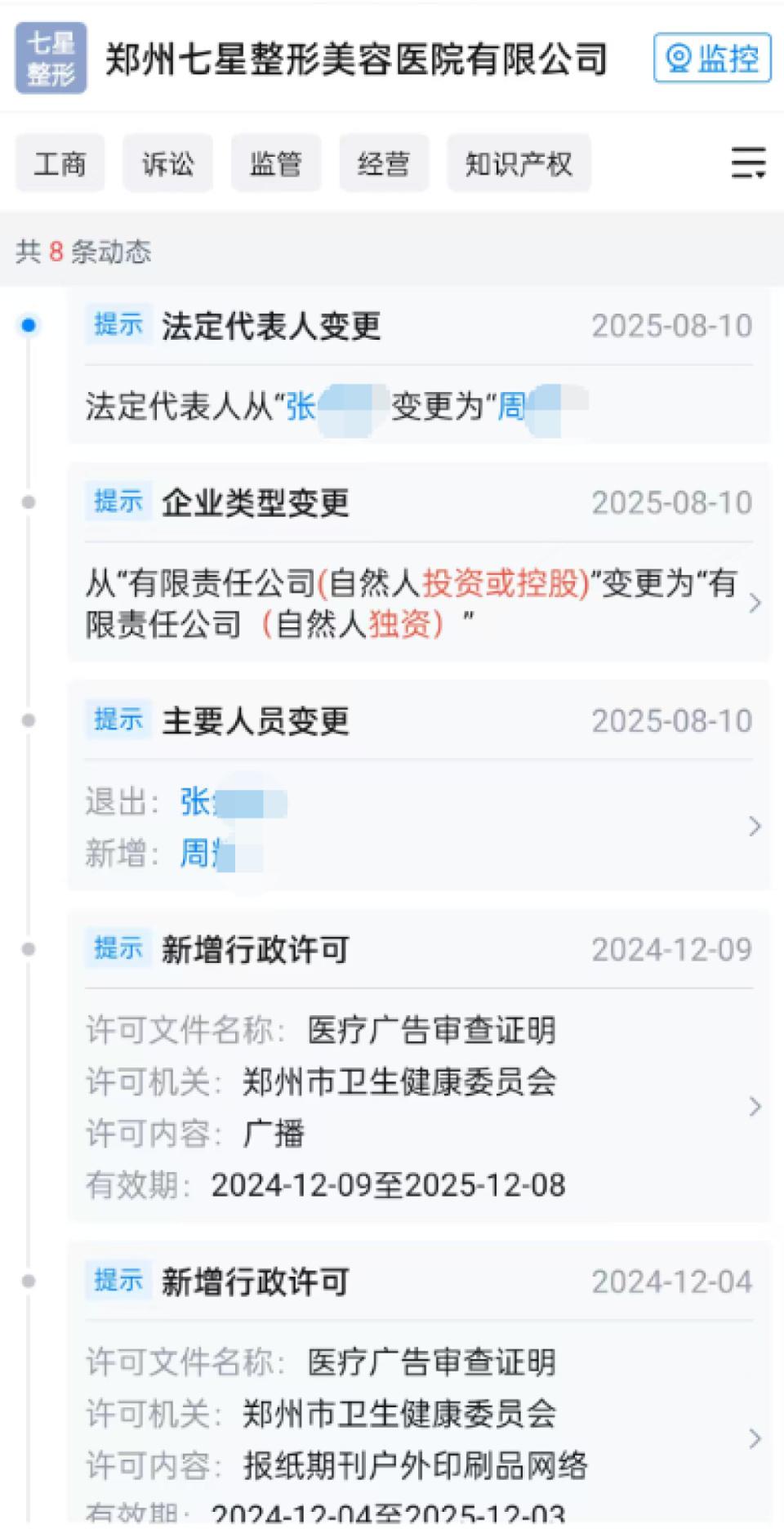784x1538 pixels.
Task: Switch to the 诉讼 category
Action: coord(167,163)
